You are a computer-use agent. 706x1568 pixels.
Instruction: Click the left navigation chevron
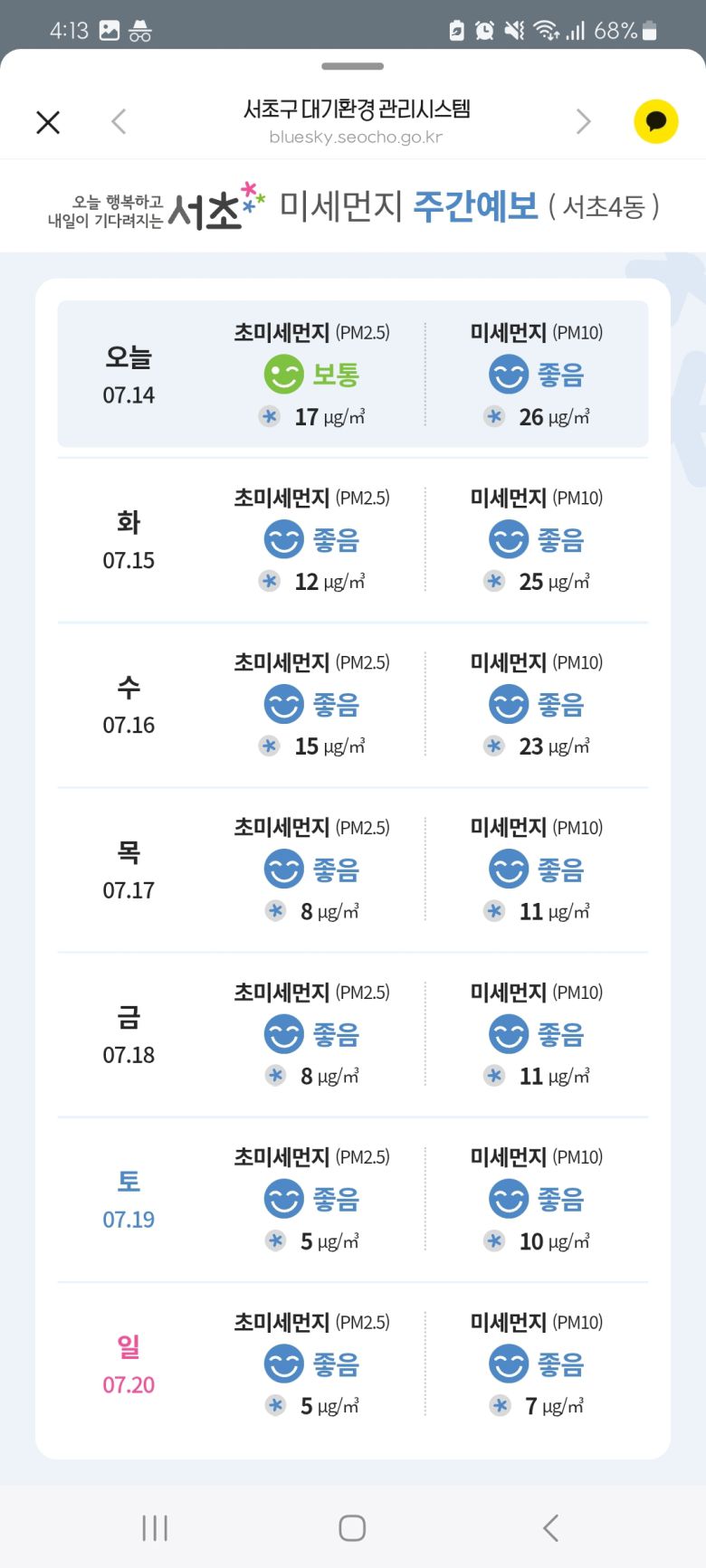118,121
